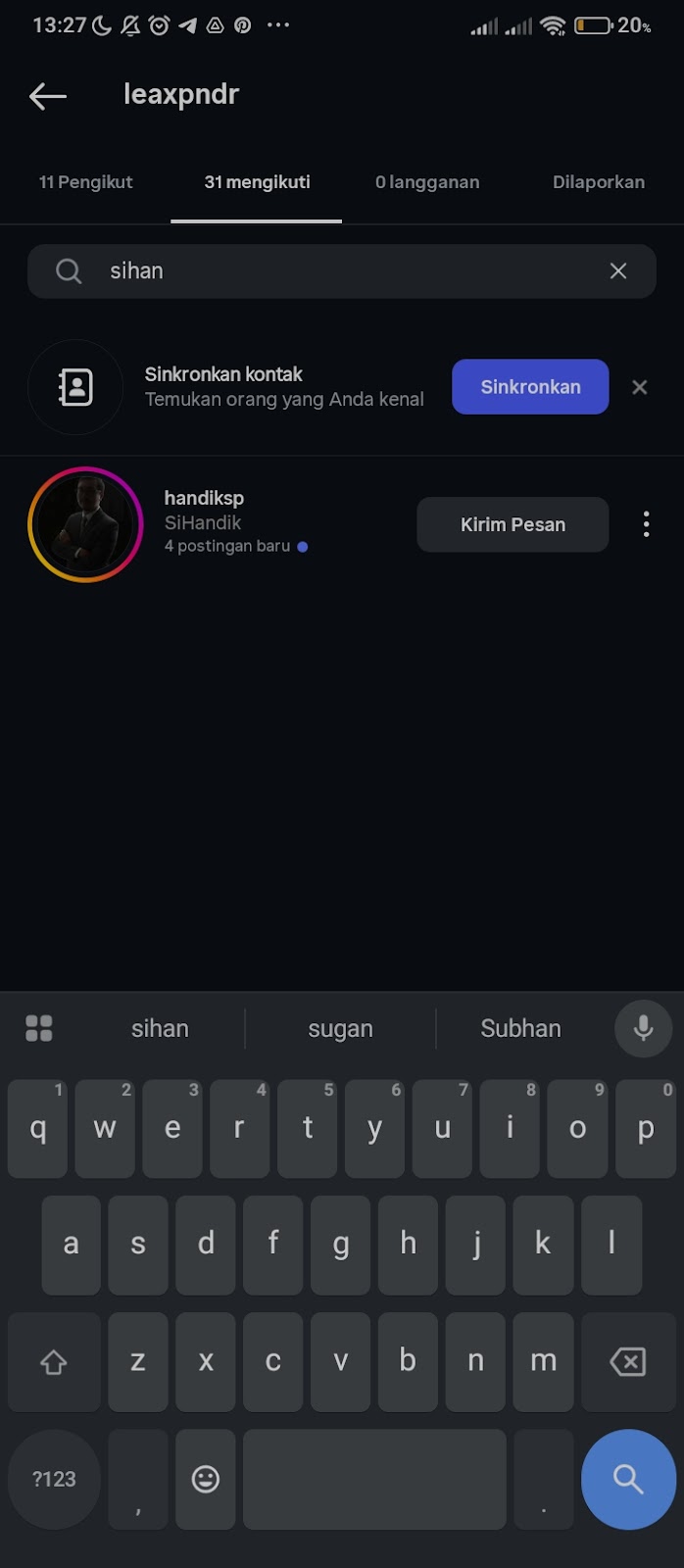Go back using the top arrow

pos(47,95)
